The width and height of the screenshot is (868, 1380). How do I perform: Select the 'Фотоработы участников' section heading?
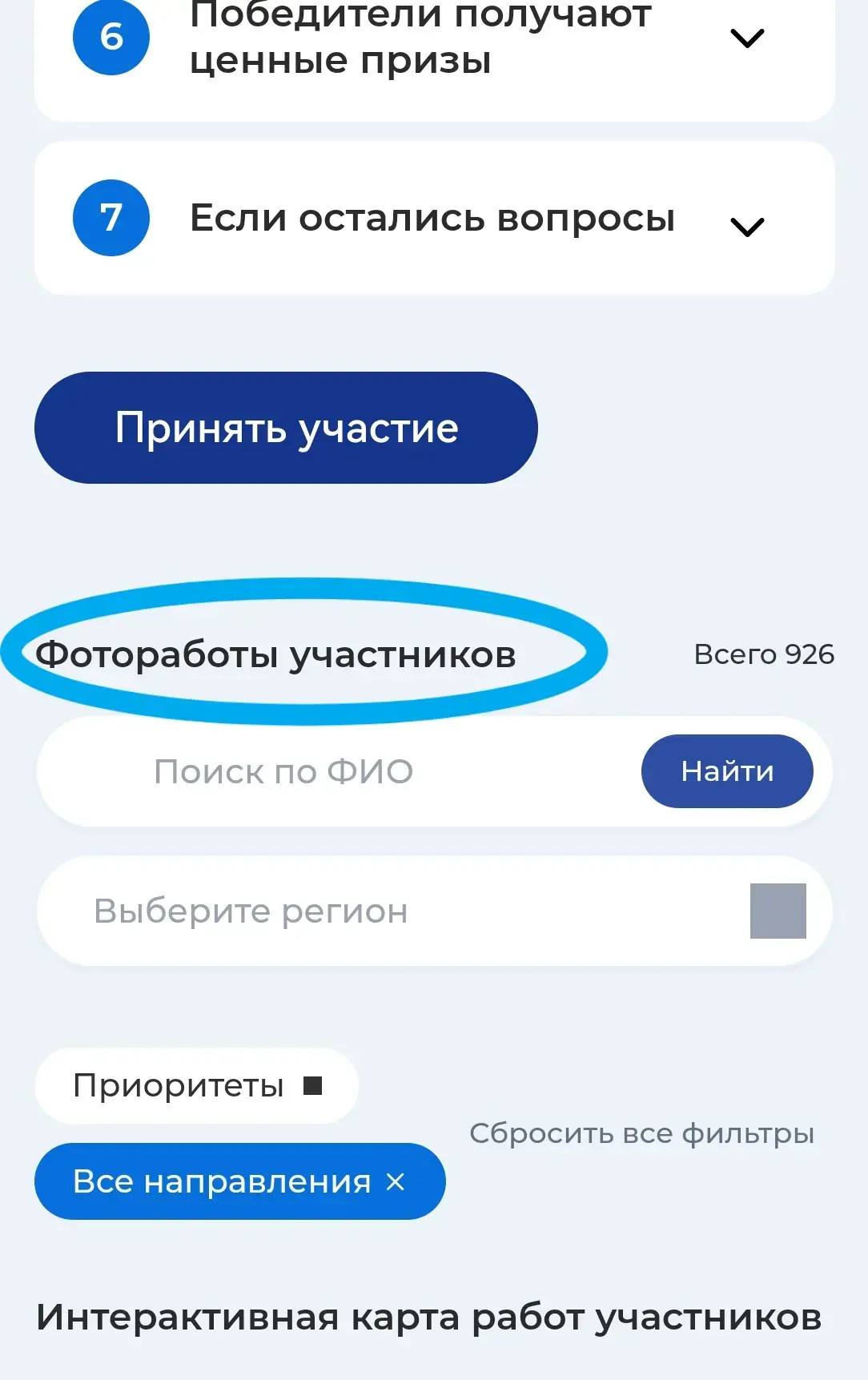(x=278, y=654)
